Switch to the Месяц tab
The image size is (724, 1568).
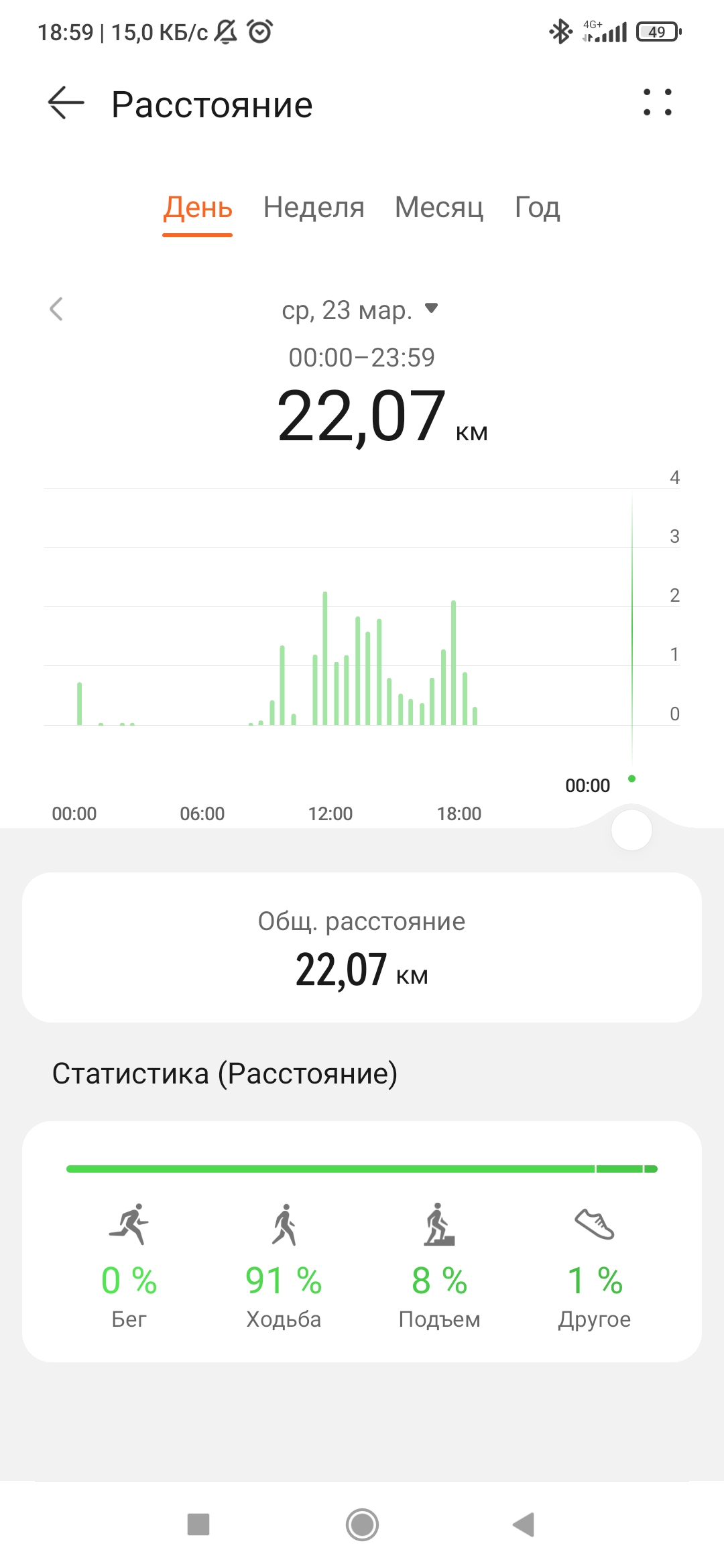click(439, 208)
